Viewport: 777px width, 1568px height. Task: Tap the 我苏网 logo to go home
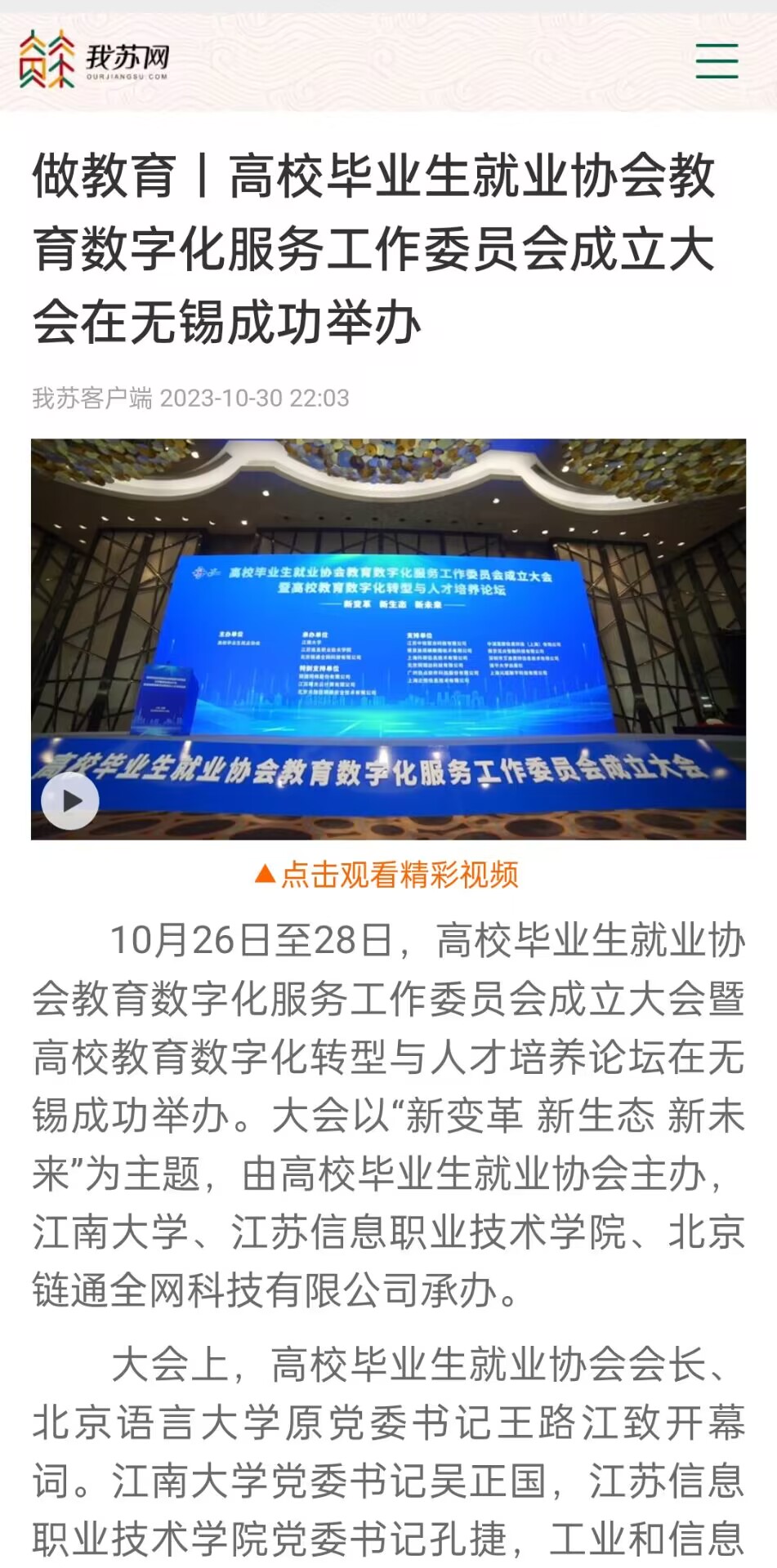click(94, 59)
